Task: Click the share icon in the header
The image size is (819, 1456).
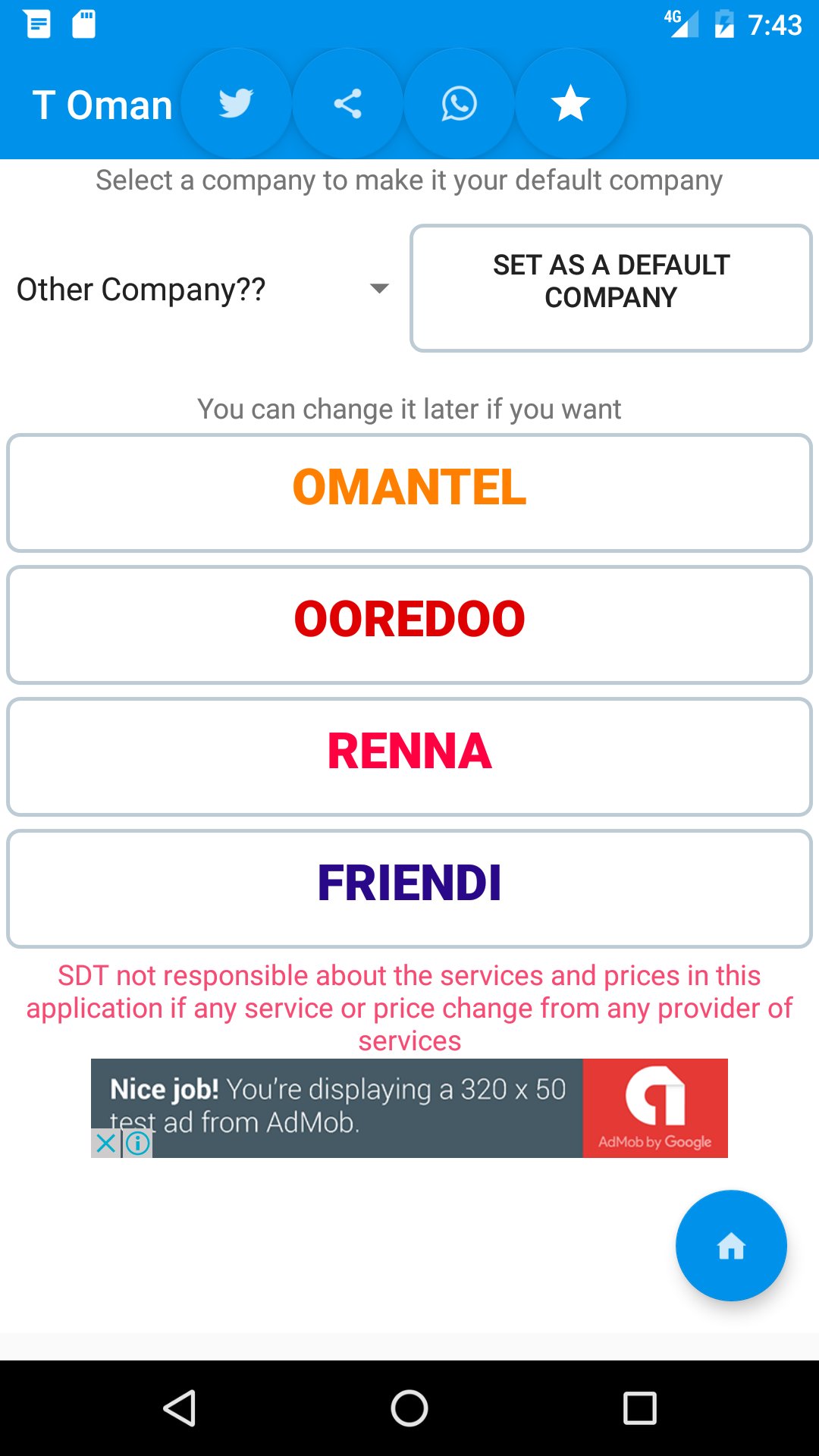Action: click(x=347, y=104)
